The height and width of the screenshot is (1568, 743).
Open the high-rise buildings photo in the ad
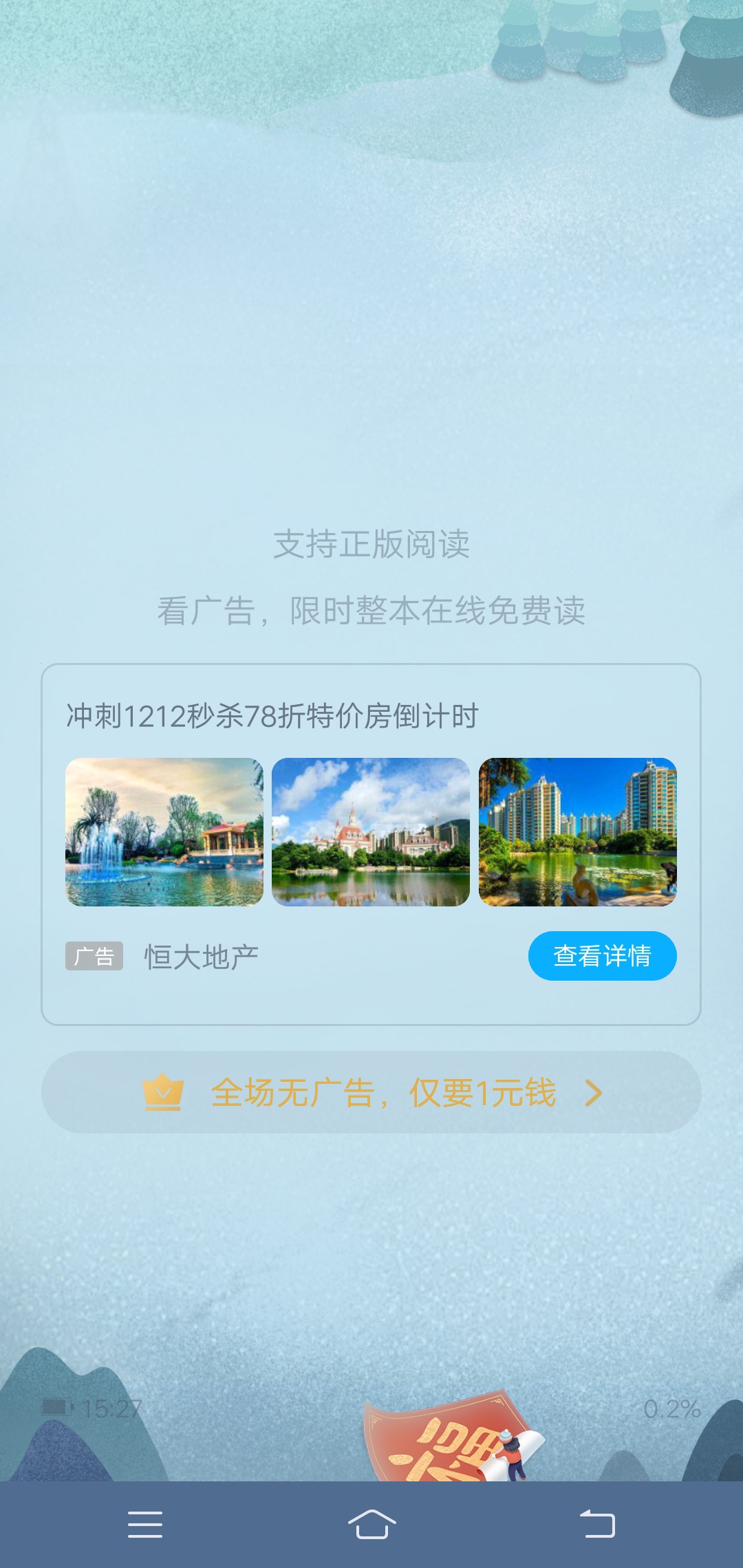(x=578, y=832)
